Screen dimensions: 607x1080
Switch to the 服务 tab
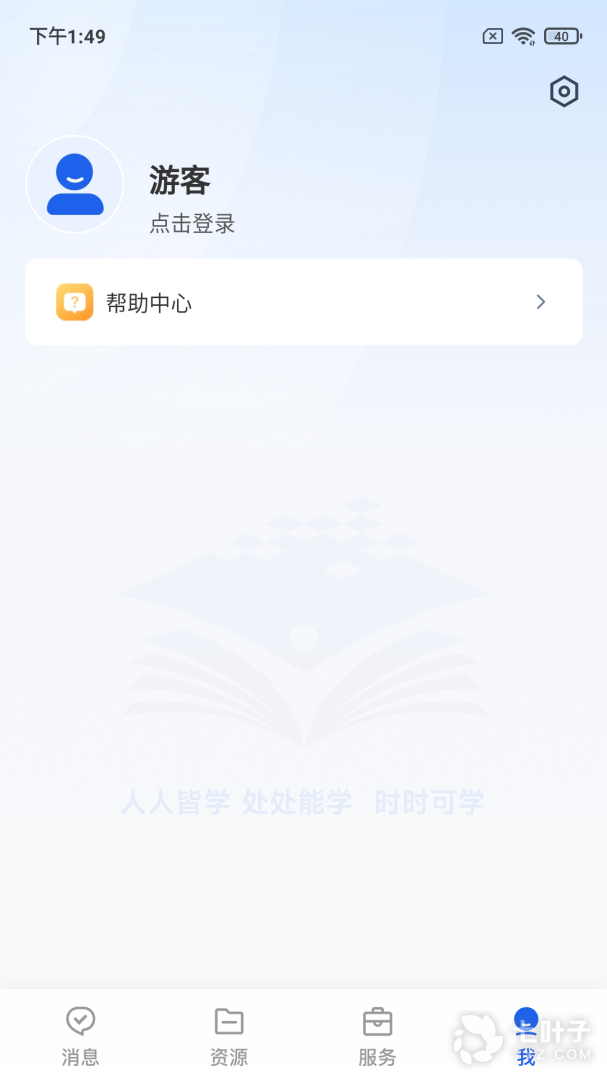377,1035
